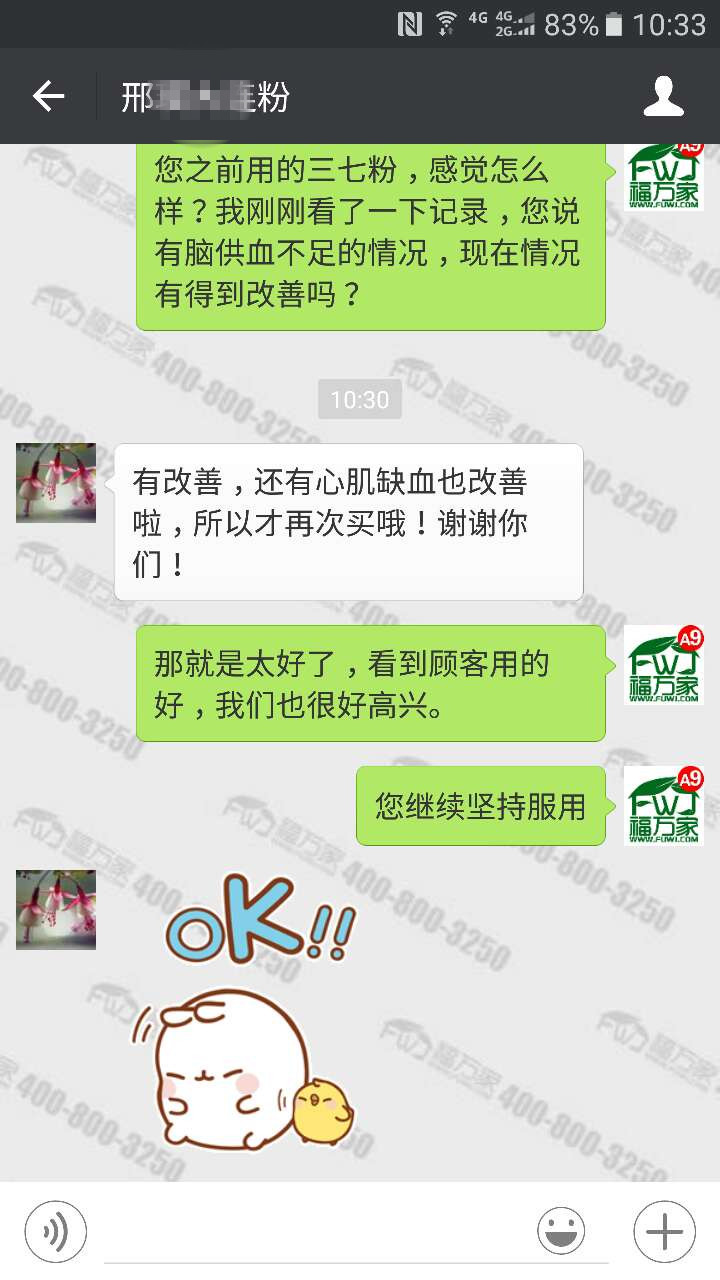View the customer's flower avatar profile by 有改善 message
The width and height of the screenshot is (720, 1280).
(x=56, y=483)
